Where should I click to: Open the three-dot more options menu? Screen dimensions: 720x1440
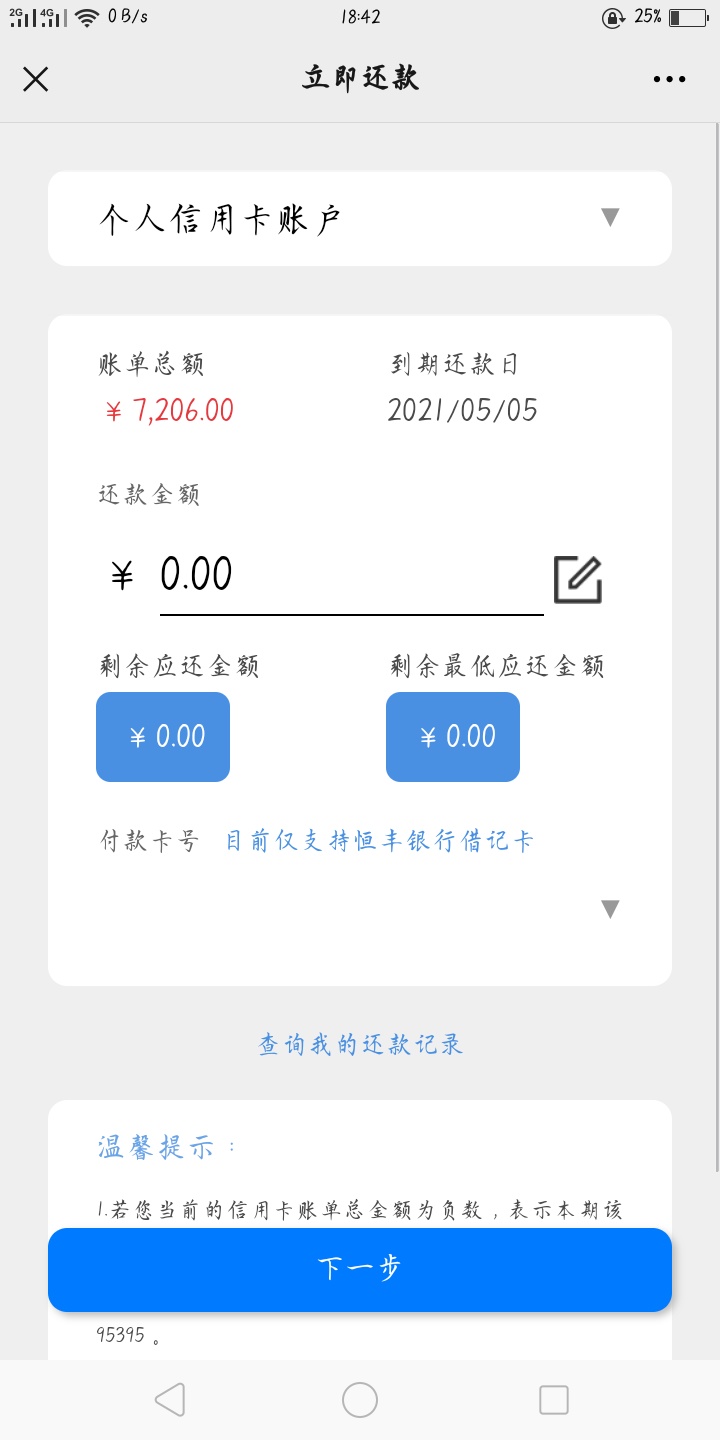click(669, 79)
